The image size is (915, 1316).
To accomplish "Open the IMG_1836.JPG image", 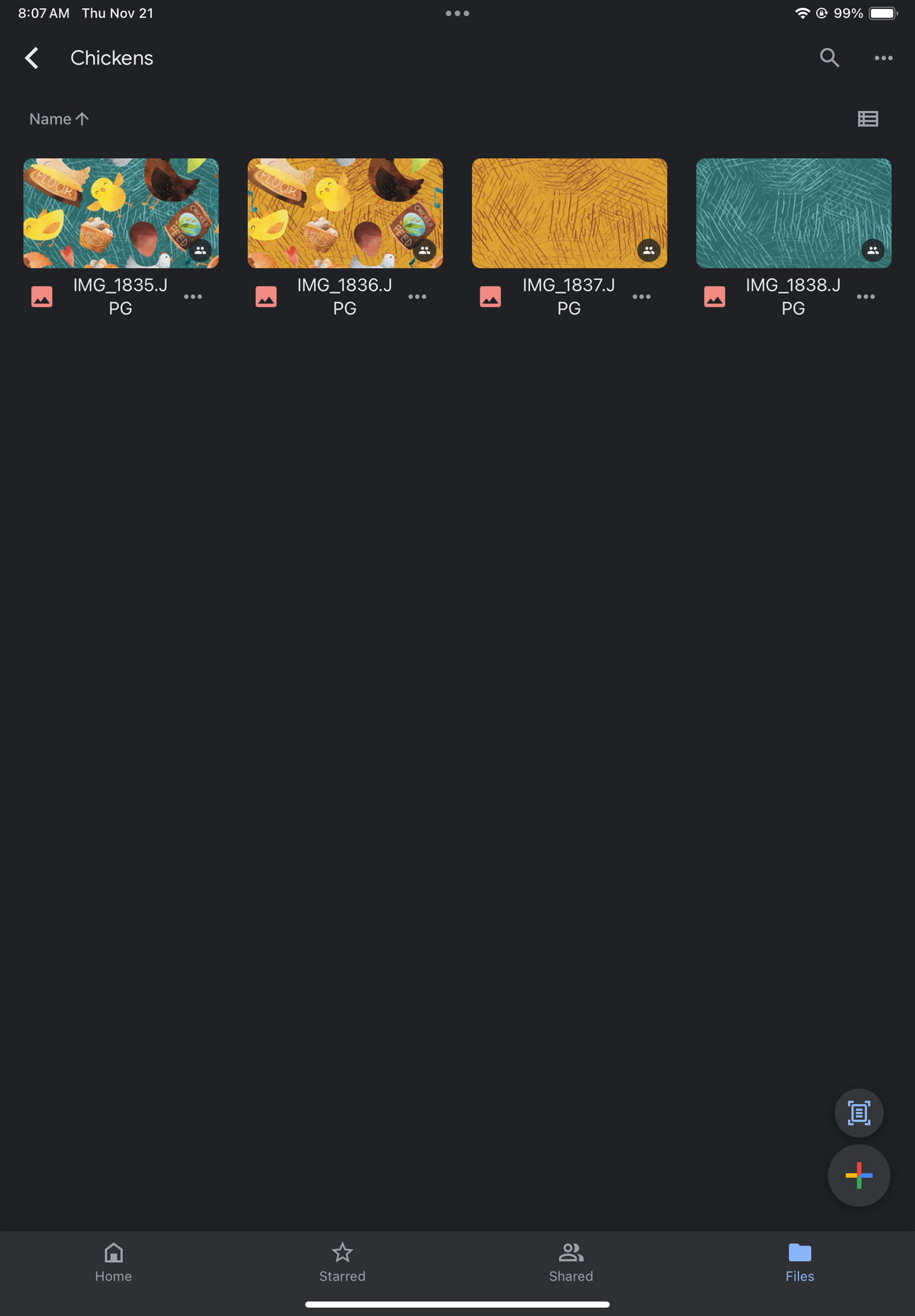I will click(x=345, y=213).
